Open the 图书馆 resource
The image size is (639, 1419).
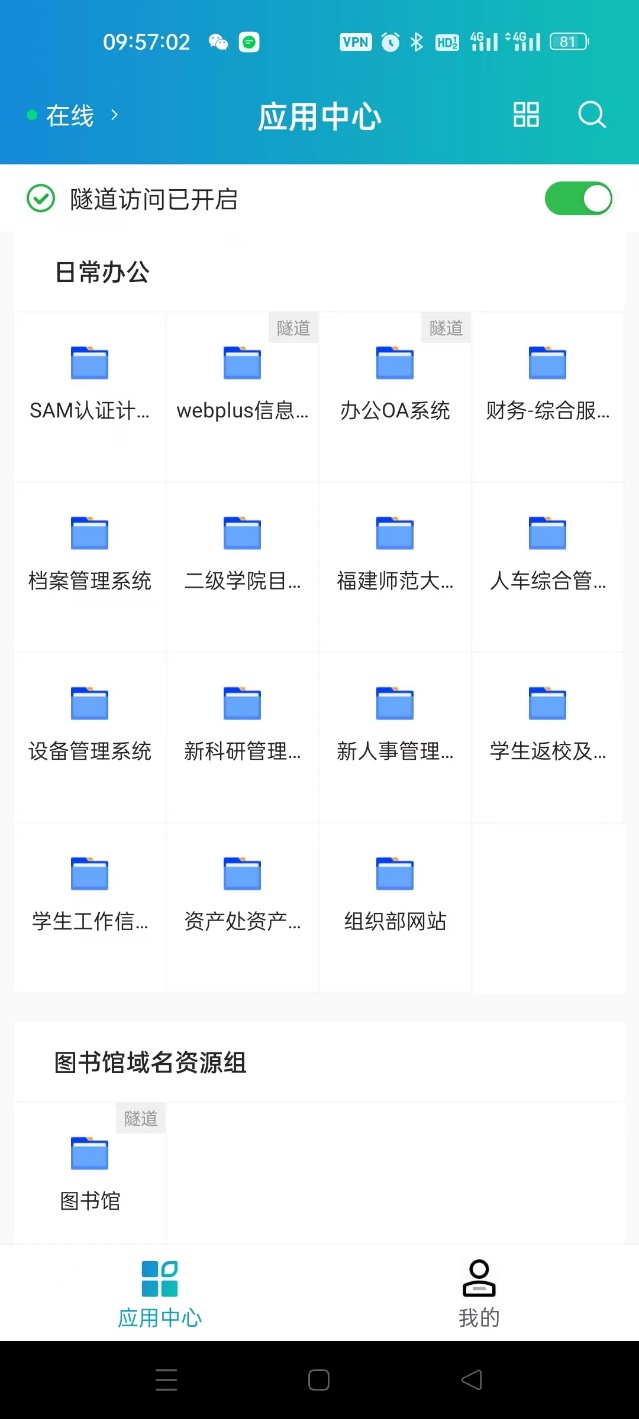[90, 1172]
